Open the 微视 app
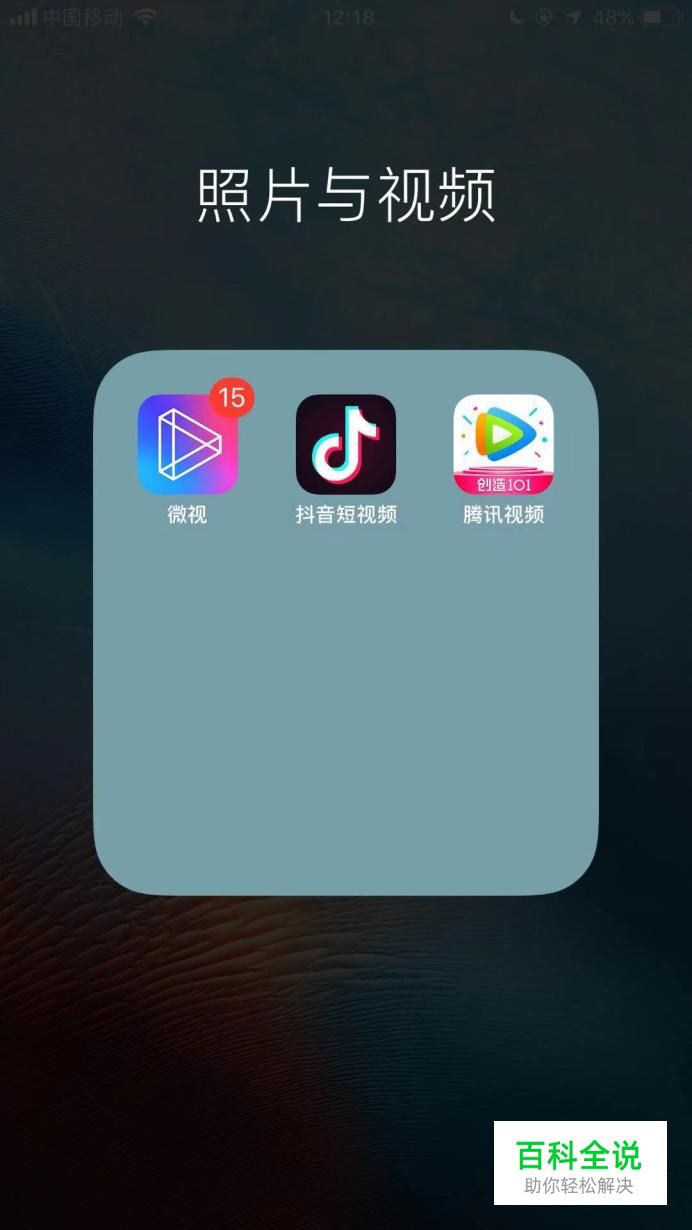This screenshot has width=692, height=1230. click(x=187, y=444)
